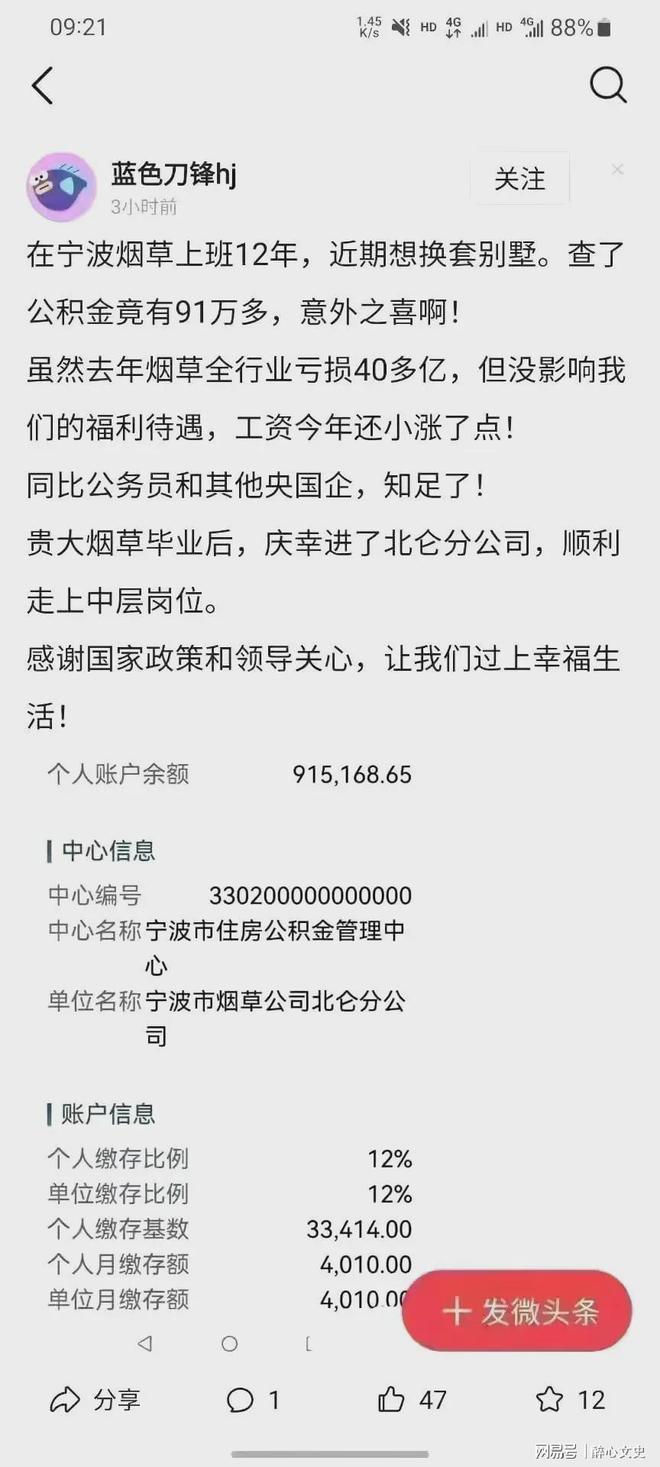The height and width of the screenshot is (1467, 660).
Task: Share this post via 分享
Action: coord(94,1400)
